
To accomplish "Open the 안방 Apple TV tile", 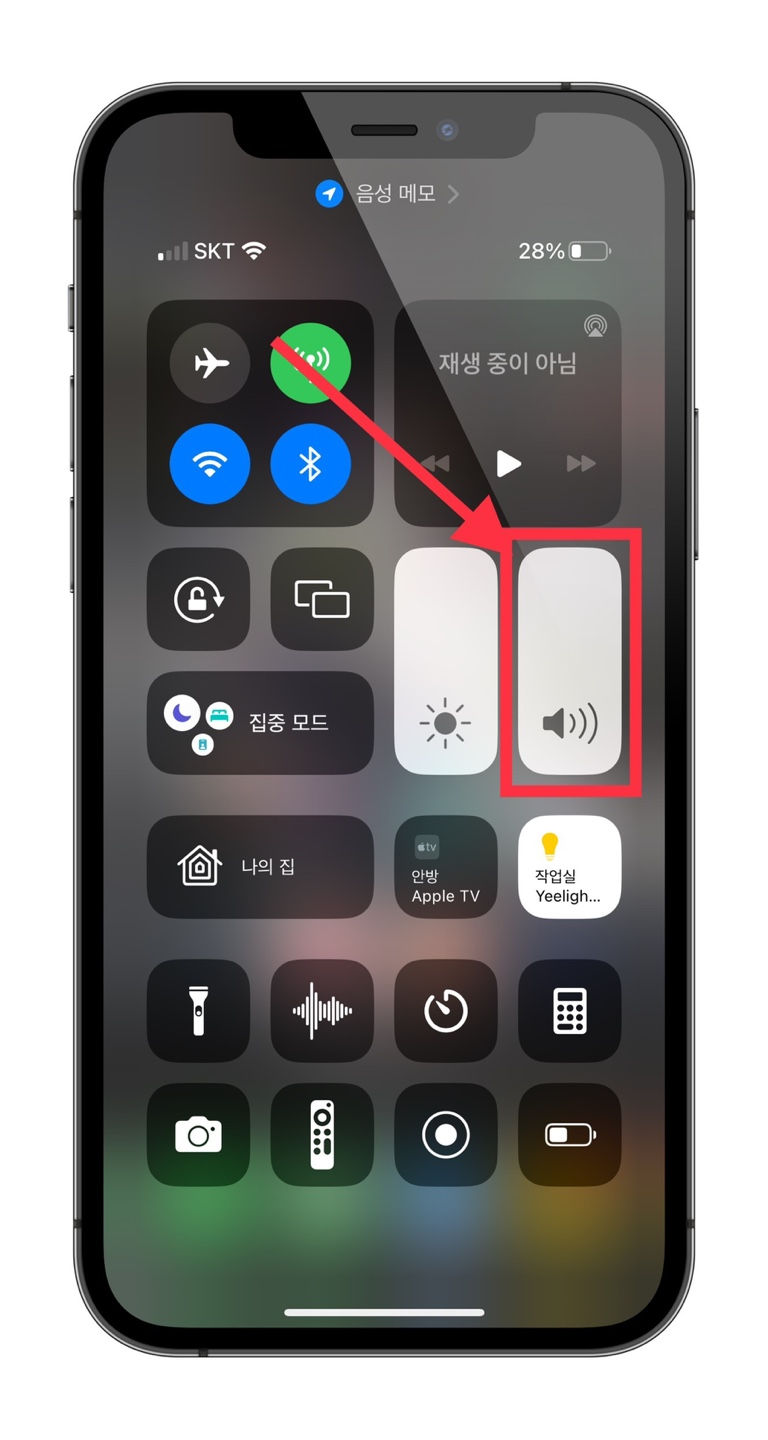I will tap(446, 866).
